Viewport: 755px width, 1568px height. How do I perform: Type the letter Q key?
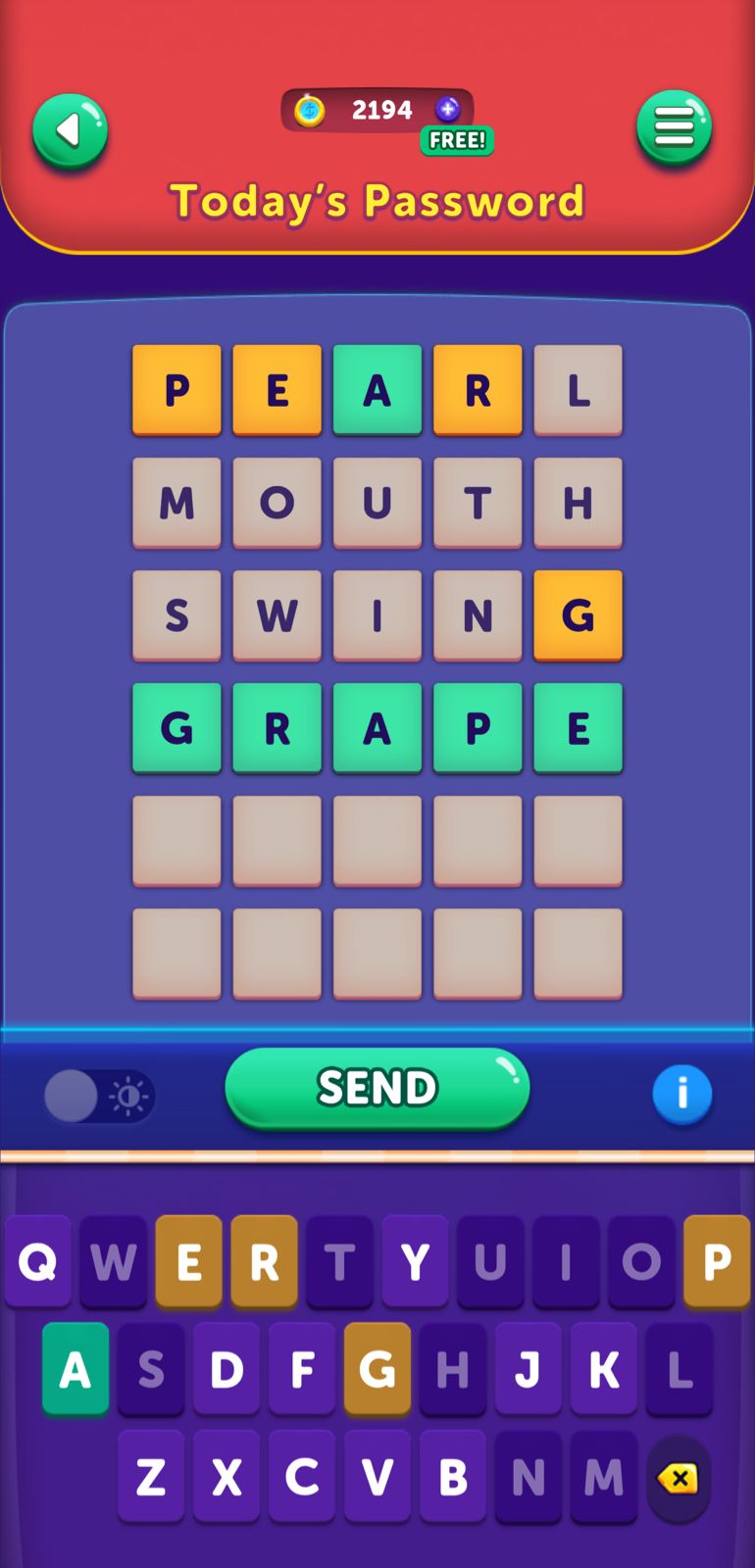point(38,1262)
